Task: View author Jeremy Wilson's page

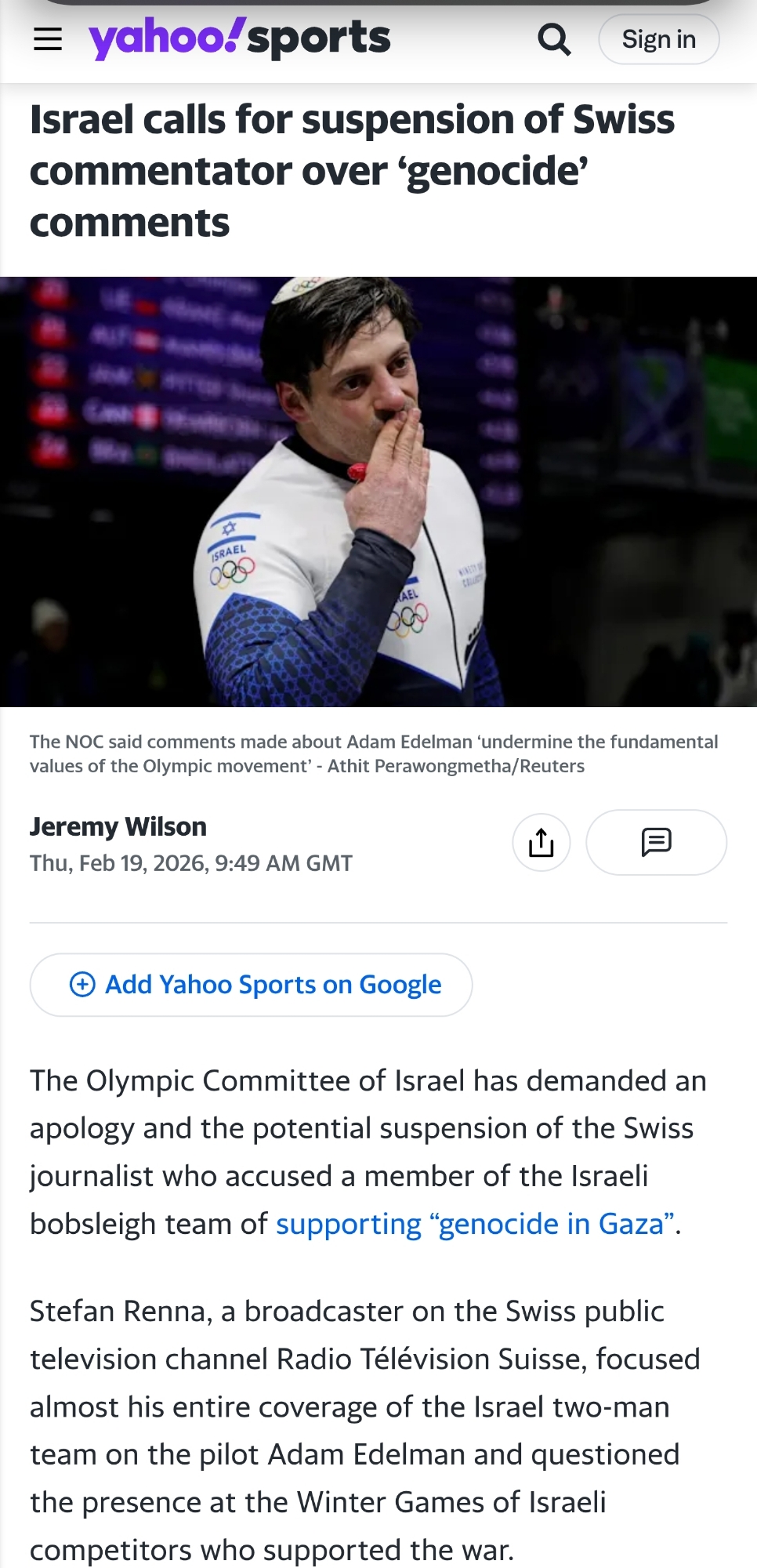Action: coord(118,826)
